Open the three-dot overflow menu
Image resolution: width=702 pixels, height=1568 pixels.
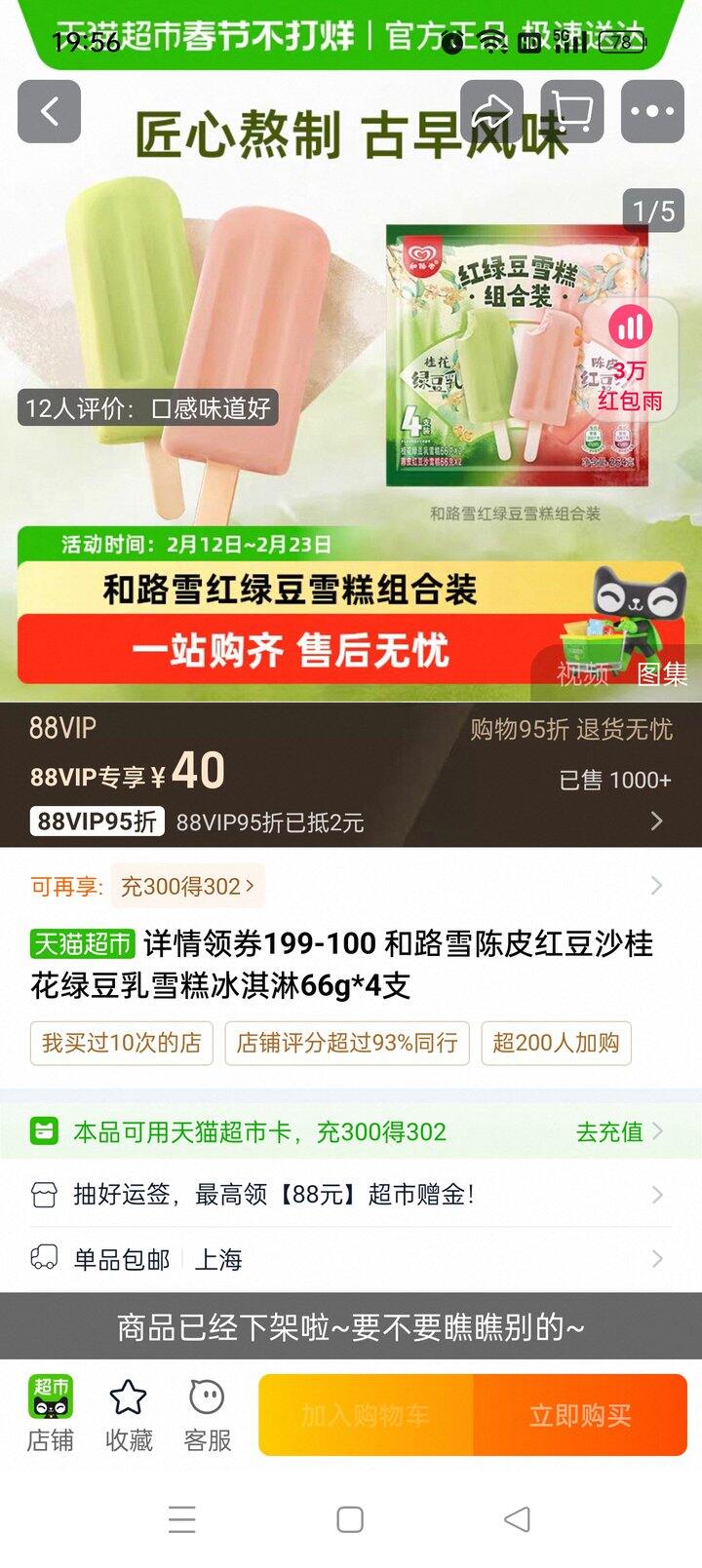tap(652, 111)
